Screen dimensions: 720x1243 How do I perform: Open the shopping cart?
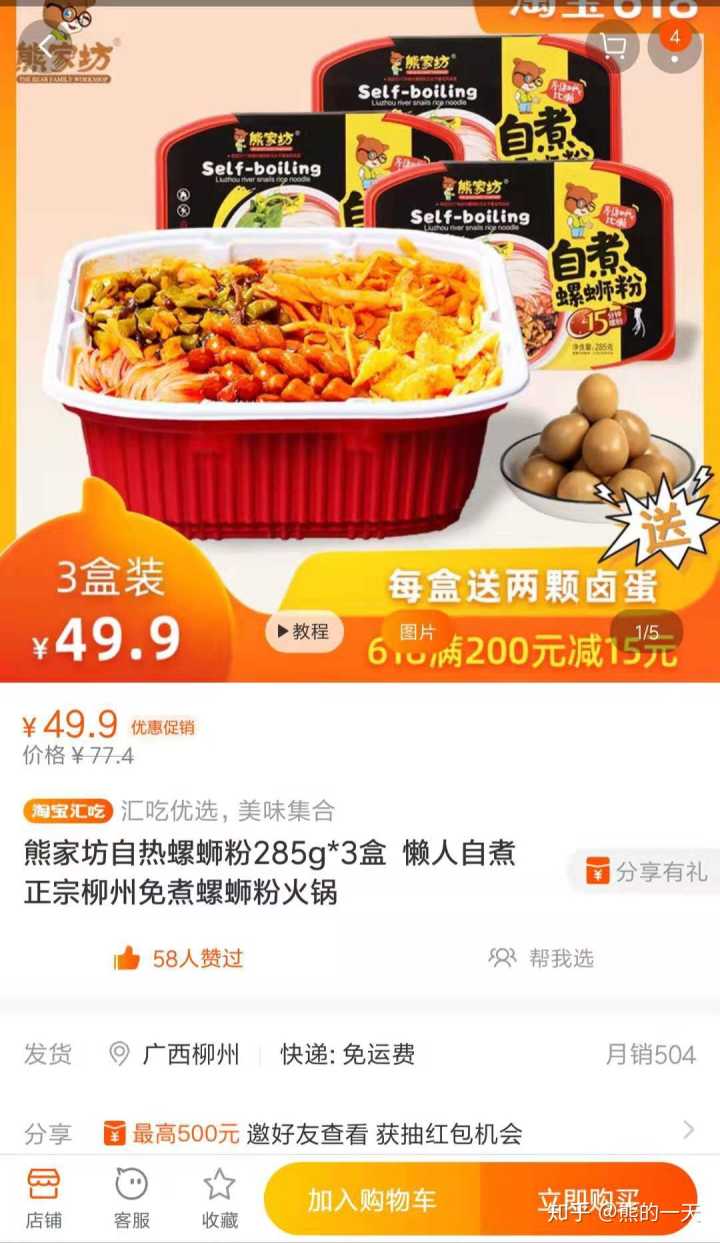coord(612,45)
